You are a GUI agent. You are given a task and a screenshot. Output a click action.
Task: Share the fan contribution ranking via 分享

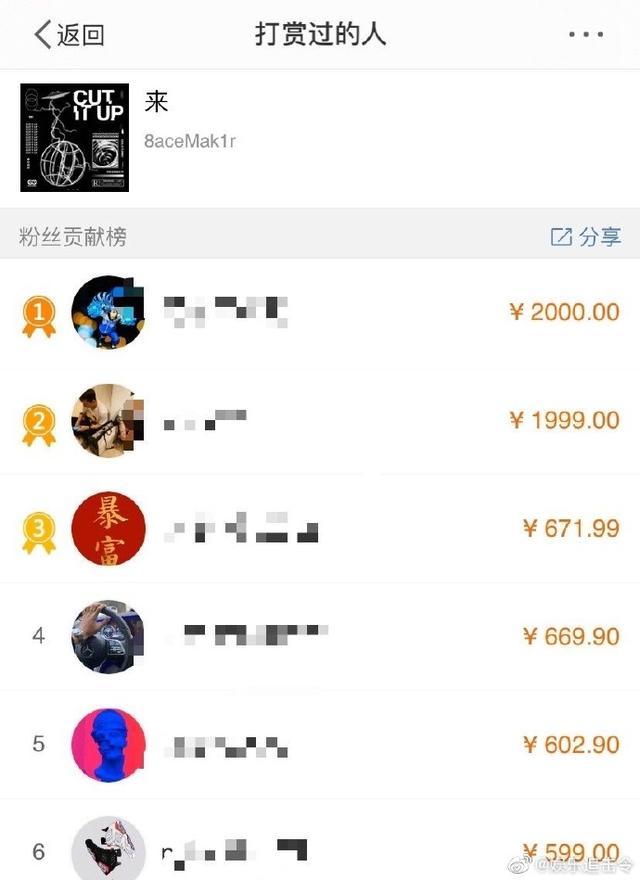pos(586,237)
